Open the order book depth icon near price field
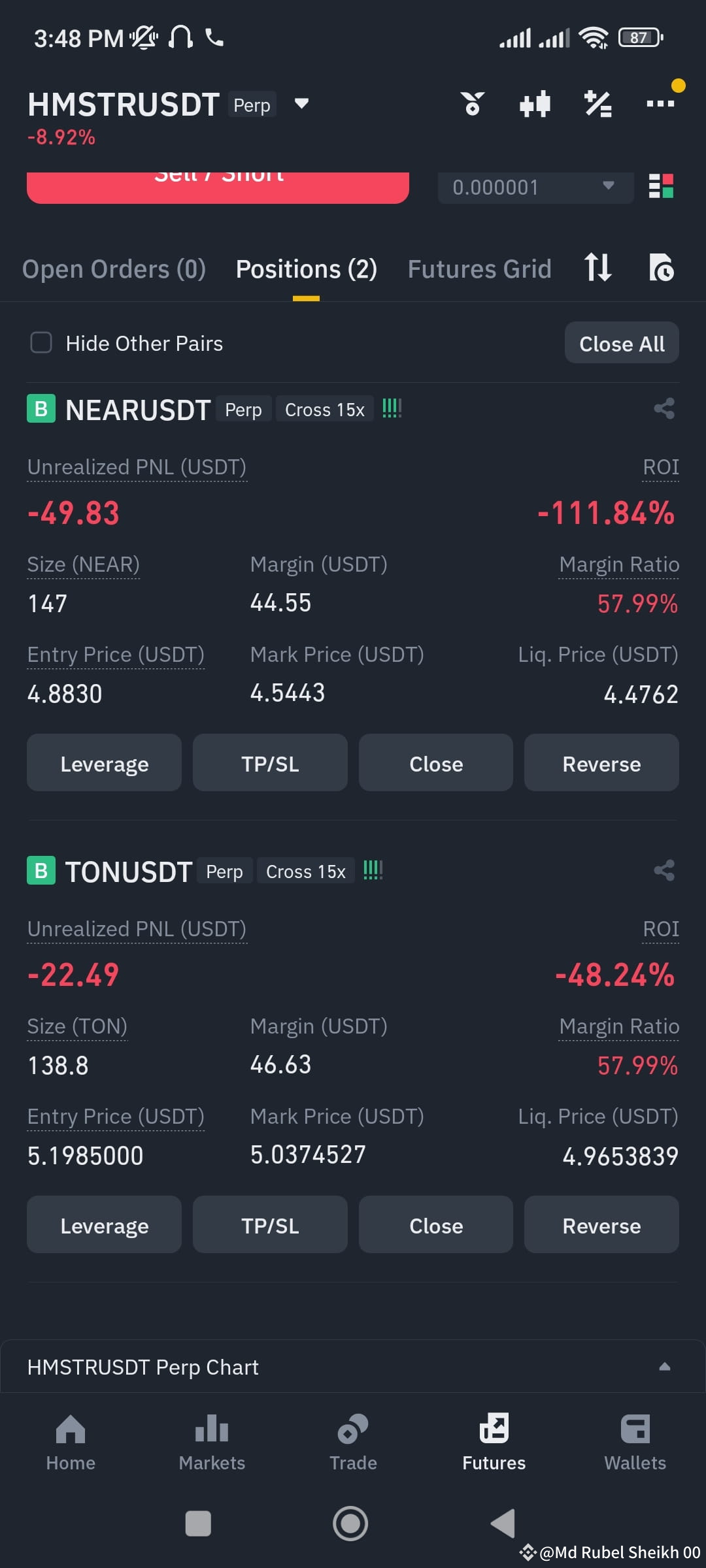Viewport: 706px width, 1568px height. (x=661, y=188)
